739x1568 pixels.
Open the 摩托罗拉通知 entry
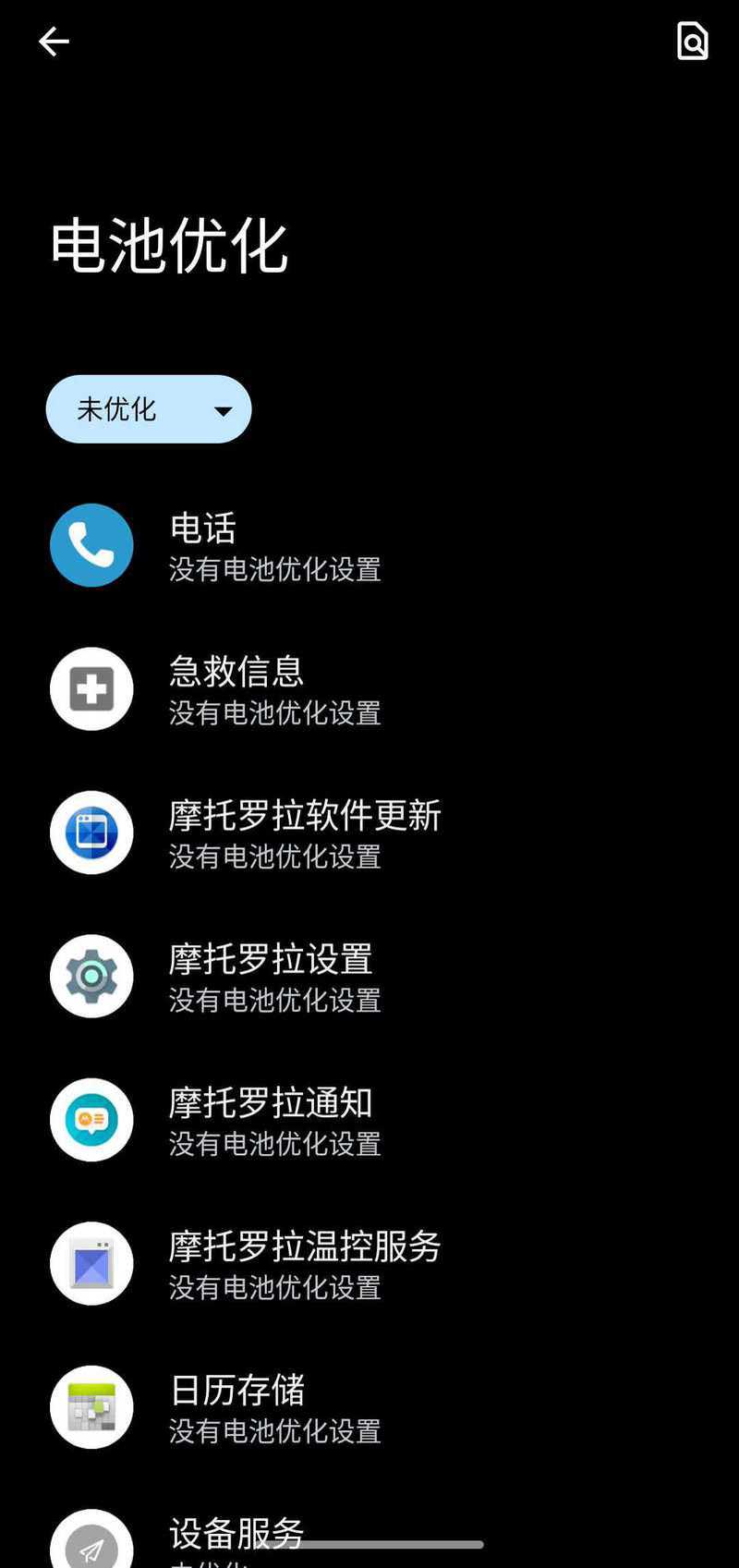[369, 1120]
